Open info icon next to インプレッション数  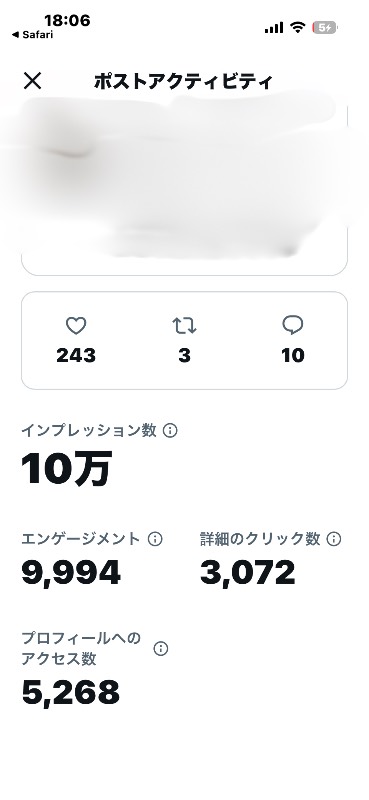point(170,431)
